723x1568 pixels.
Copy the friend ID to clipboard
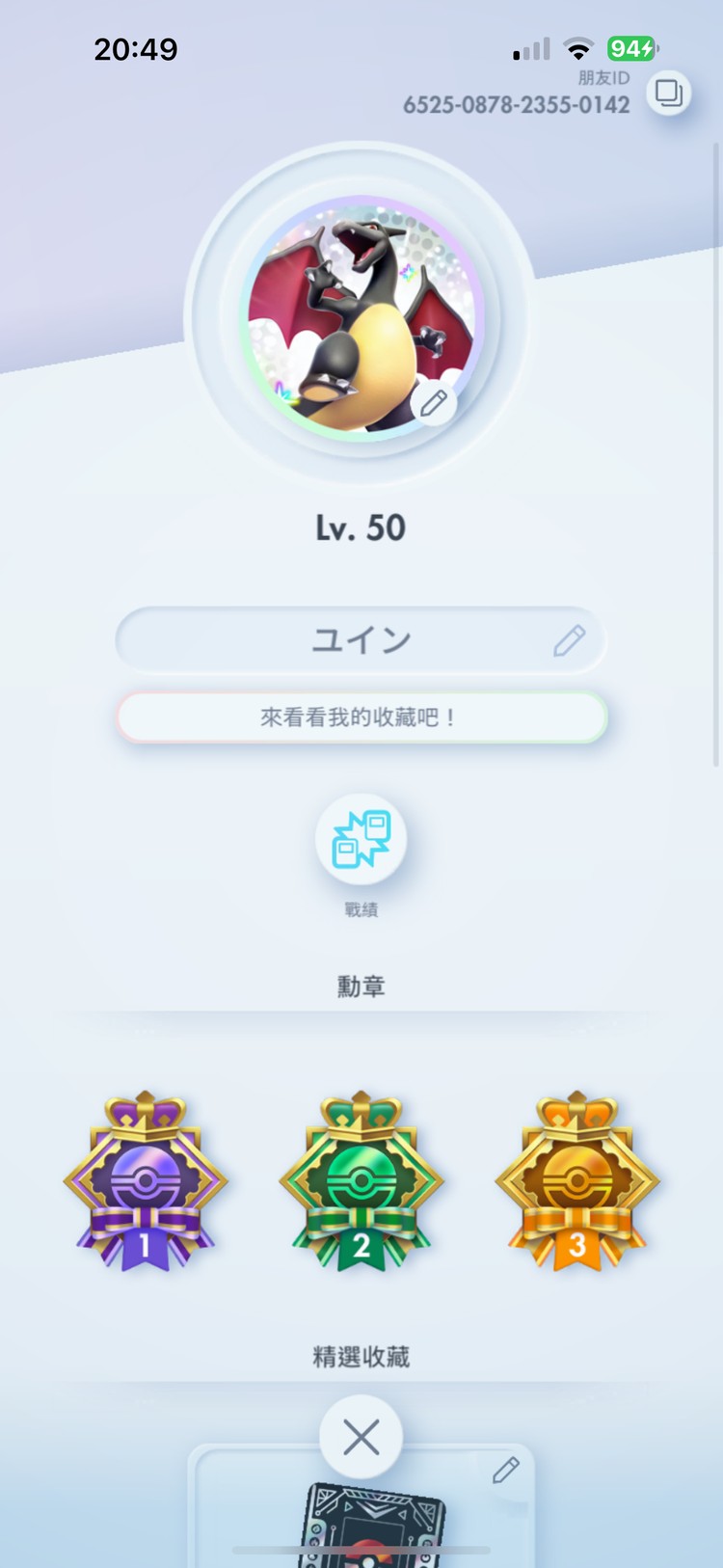668,94
